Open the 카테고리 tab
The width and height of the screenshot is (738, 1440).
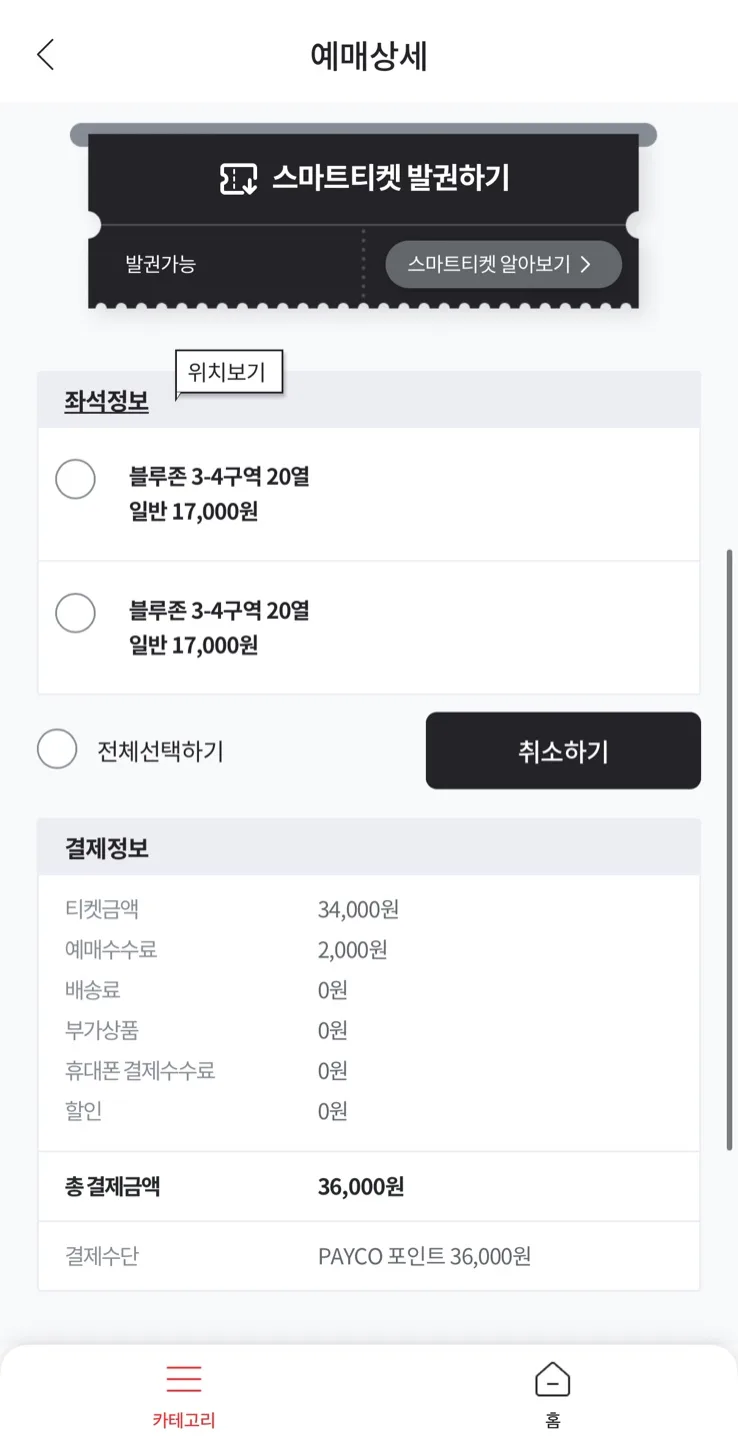pos(184,1395)
